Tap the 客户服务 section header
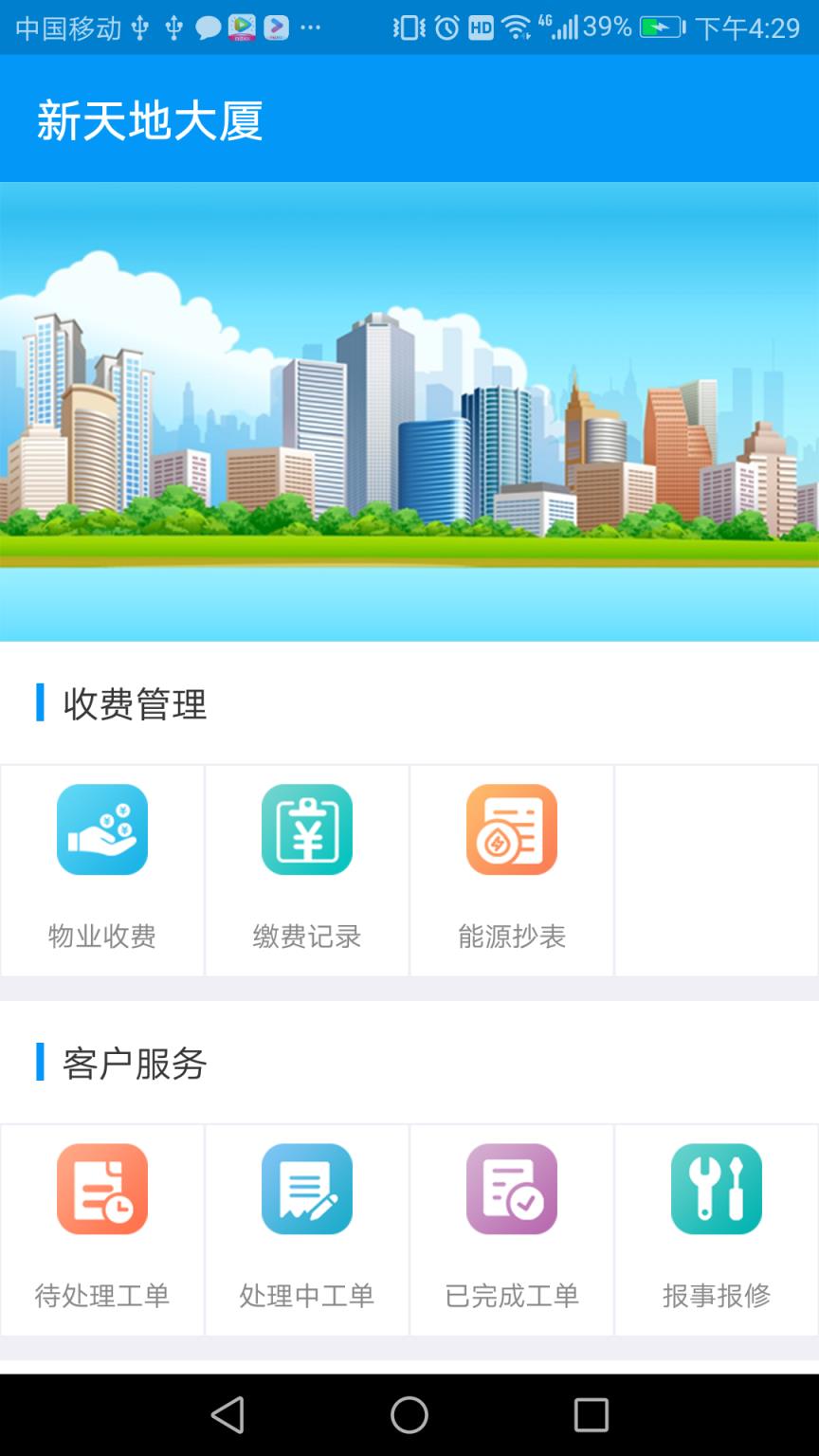This screenshot has height=1456, width=819. pos(133,1065)
